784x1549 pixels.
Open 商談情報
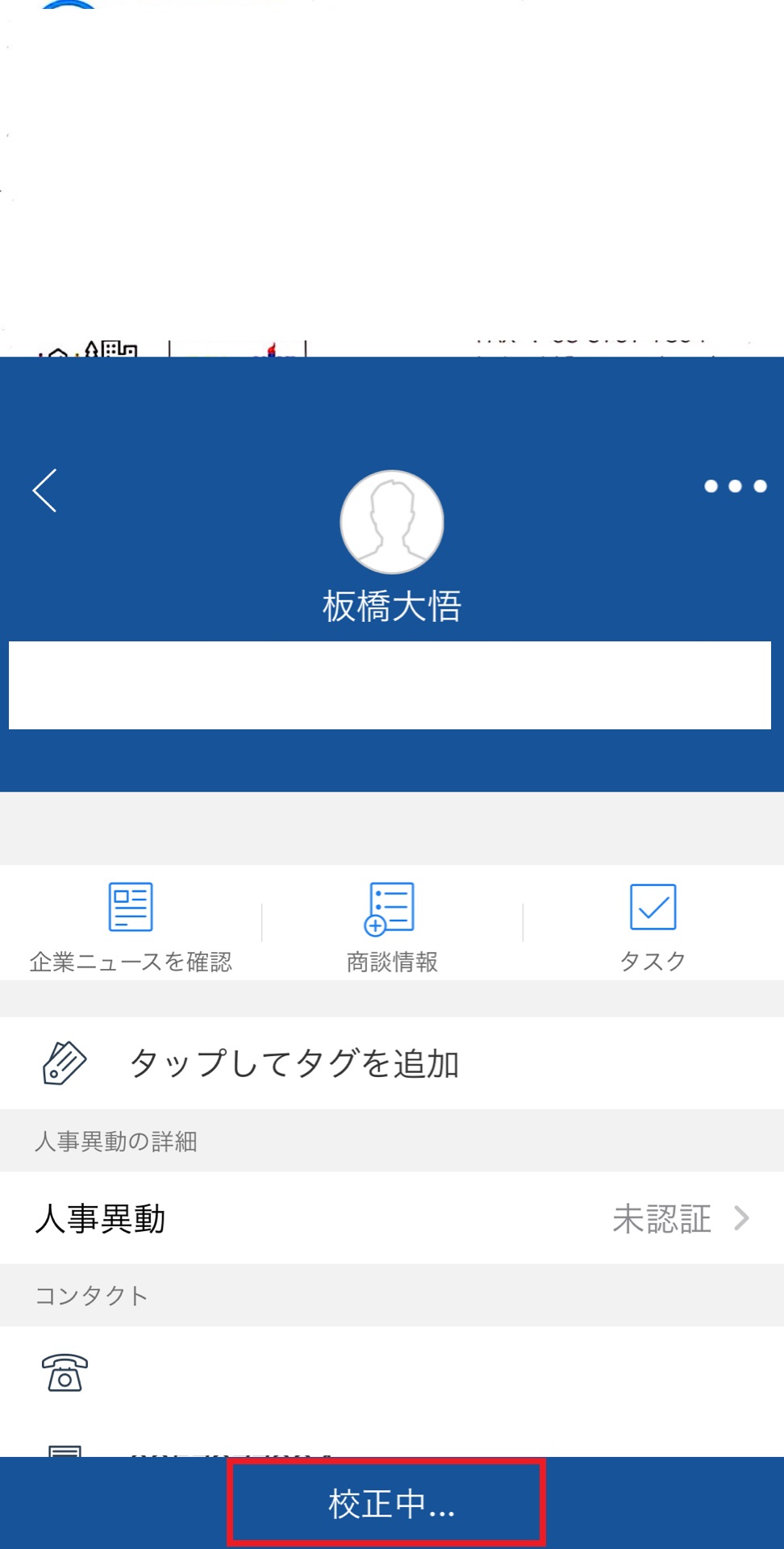pos(392,925)
